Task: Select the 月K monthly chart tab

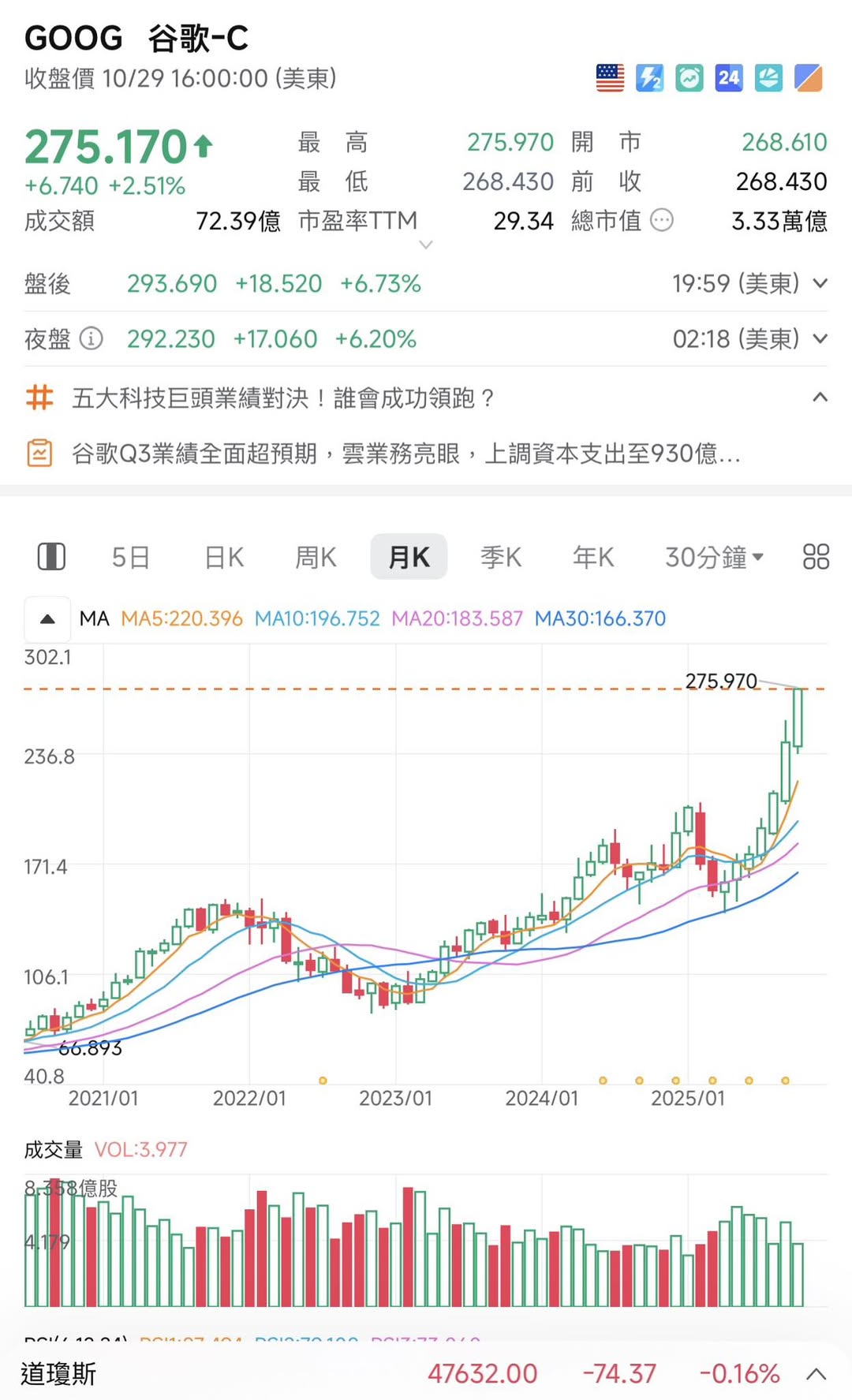Action: (x=409, y=558)
